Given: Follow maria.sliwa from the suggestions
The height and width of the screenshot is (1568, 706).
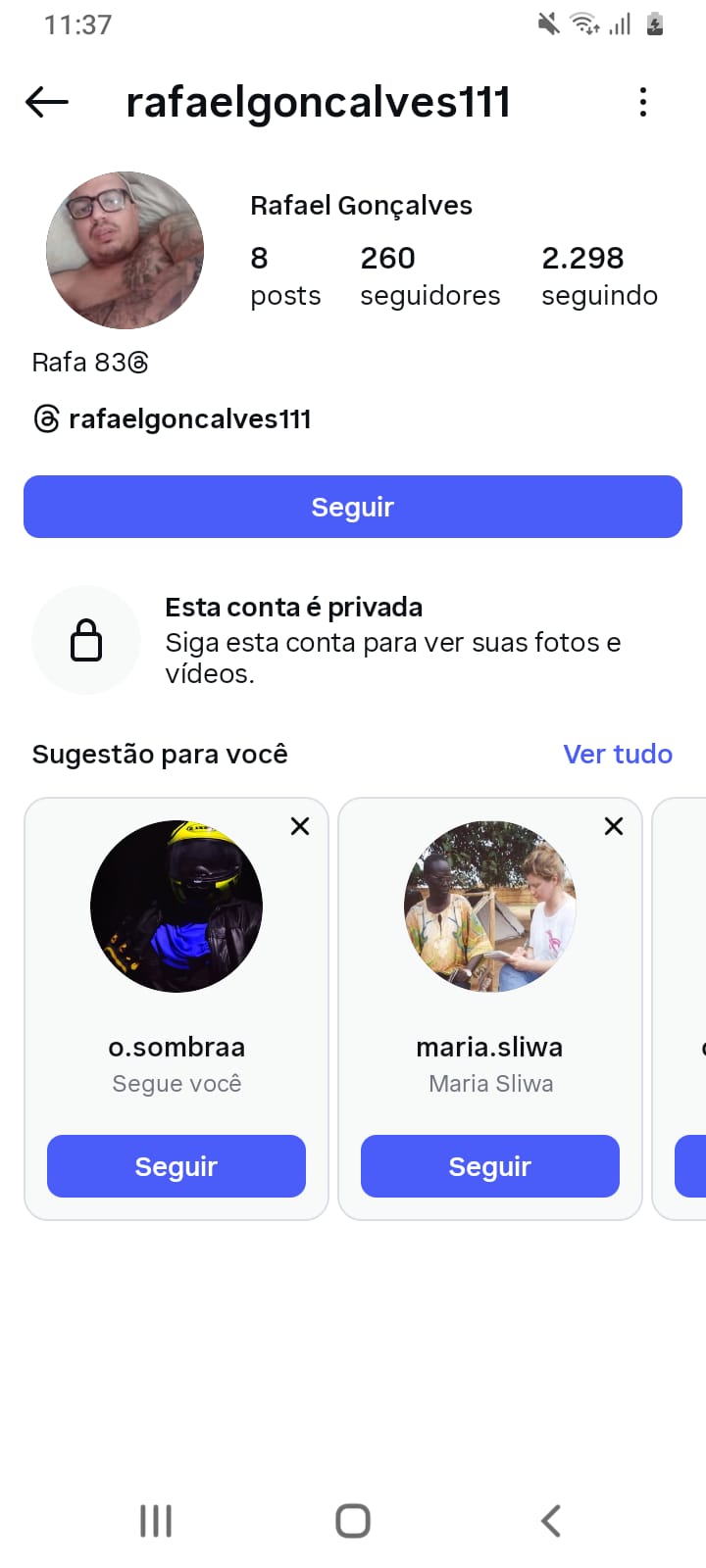Looking at the screenshot, I should pos(490,1166).
